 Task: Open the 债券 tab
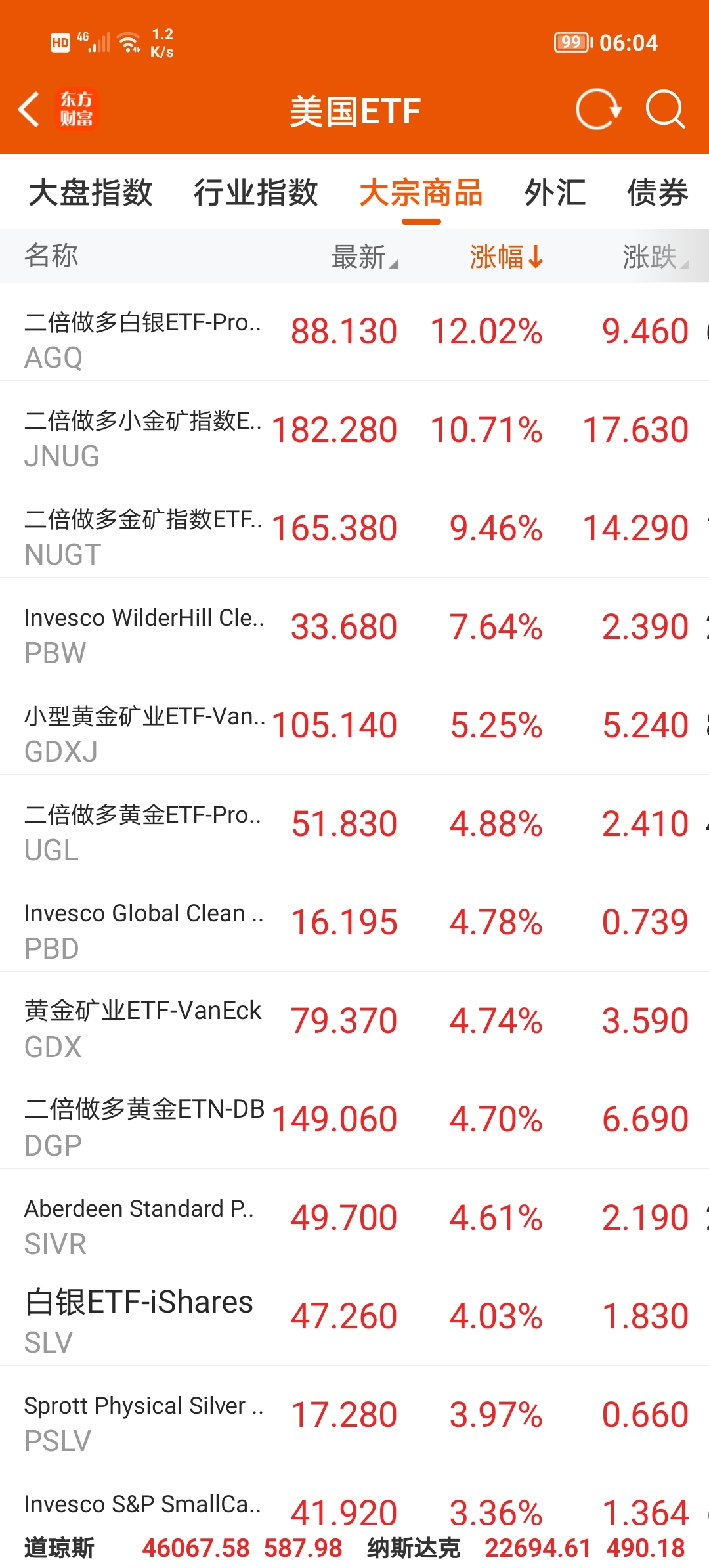coord(657,193)
